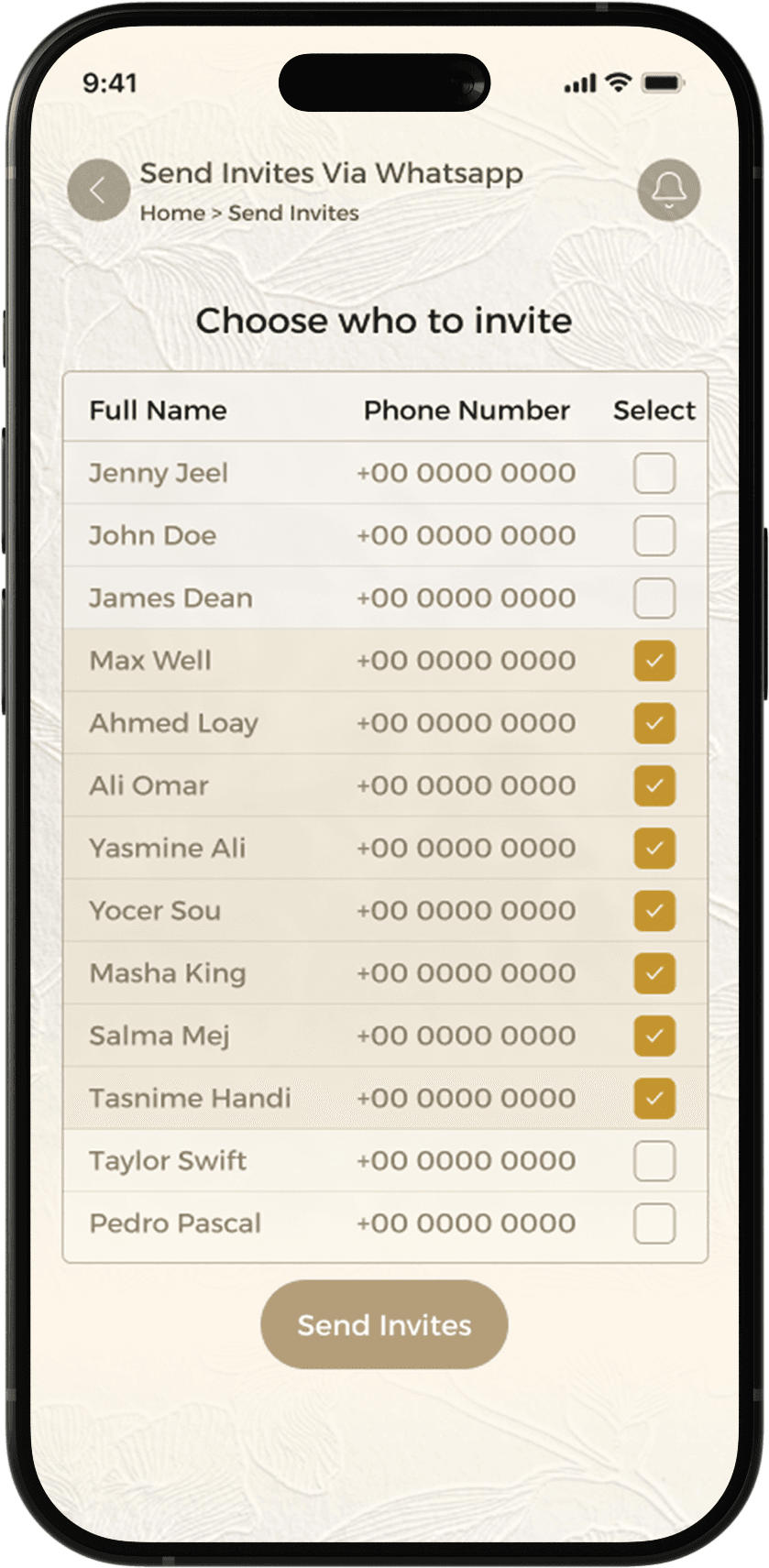The width and height of the screenshot is (769, 1568).
Task: Check Pedro Pascal to invite
Action: point(654,1223)
